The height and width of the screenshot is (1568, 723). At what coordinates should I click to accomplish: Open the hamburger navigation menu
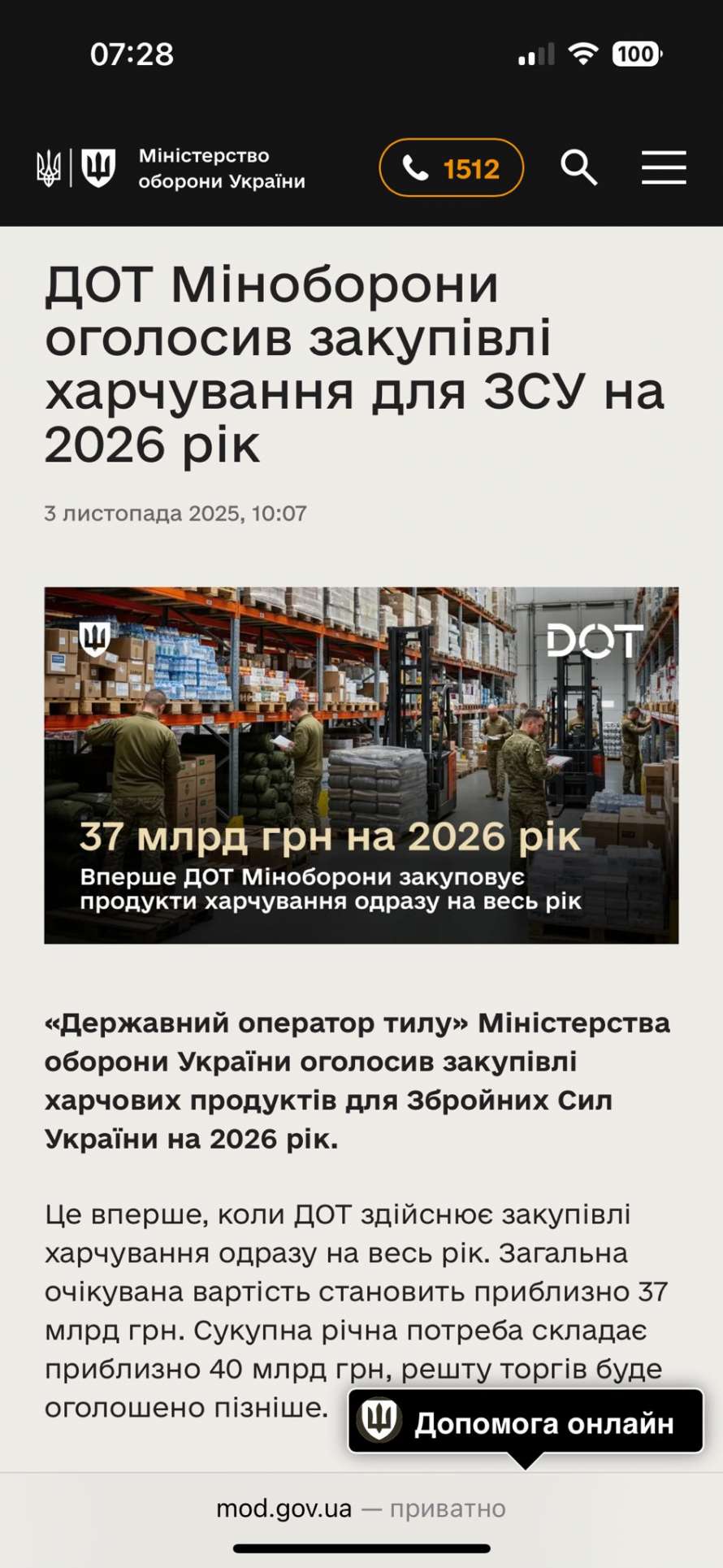pyautogui.click(x=664, y=168)
